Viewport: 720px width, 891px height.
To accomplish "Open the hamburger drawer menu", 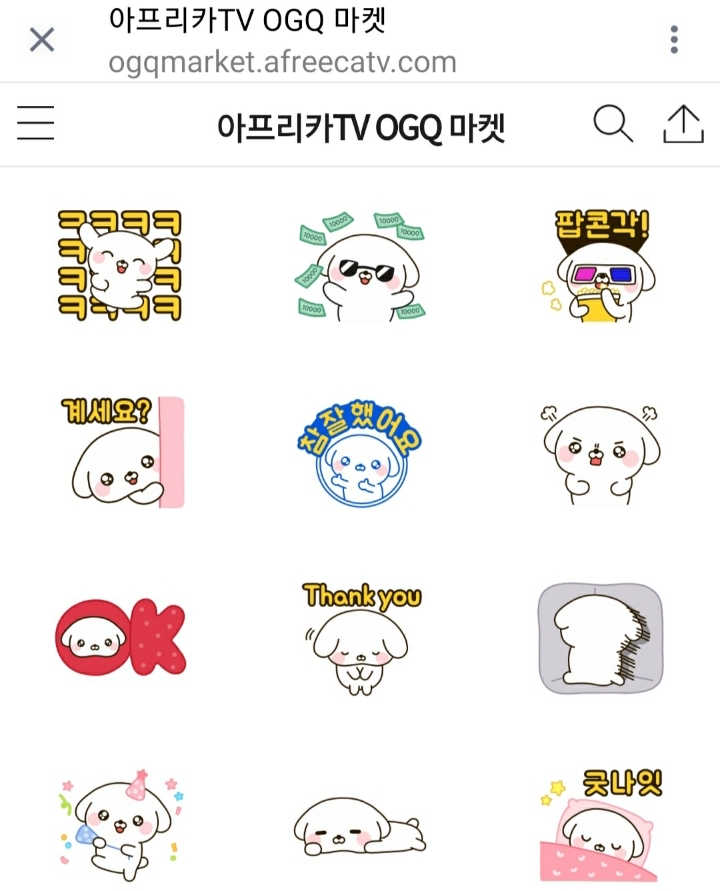I will coord(36,124).
